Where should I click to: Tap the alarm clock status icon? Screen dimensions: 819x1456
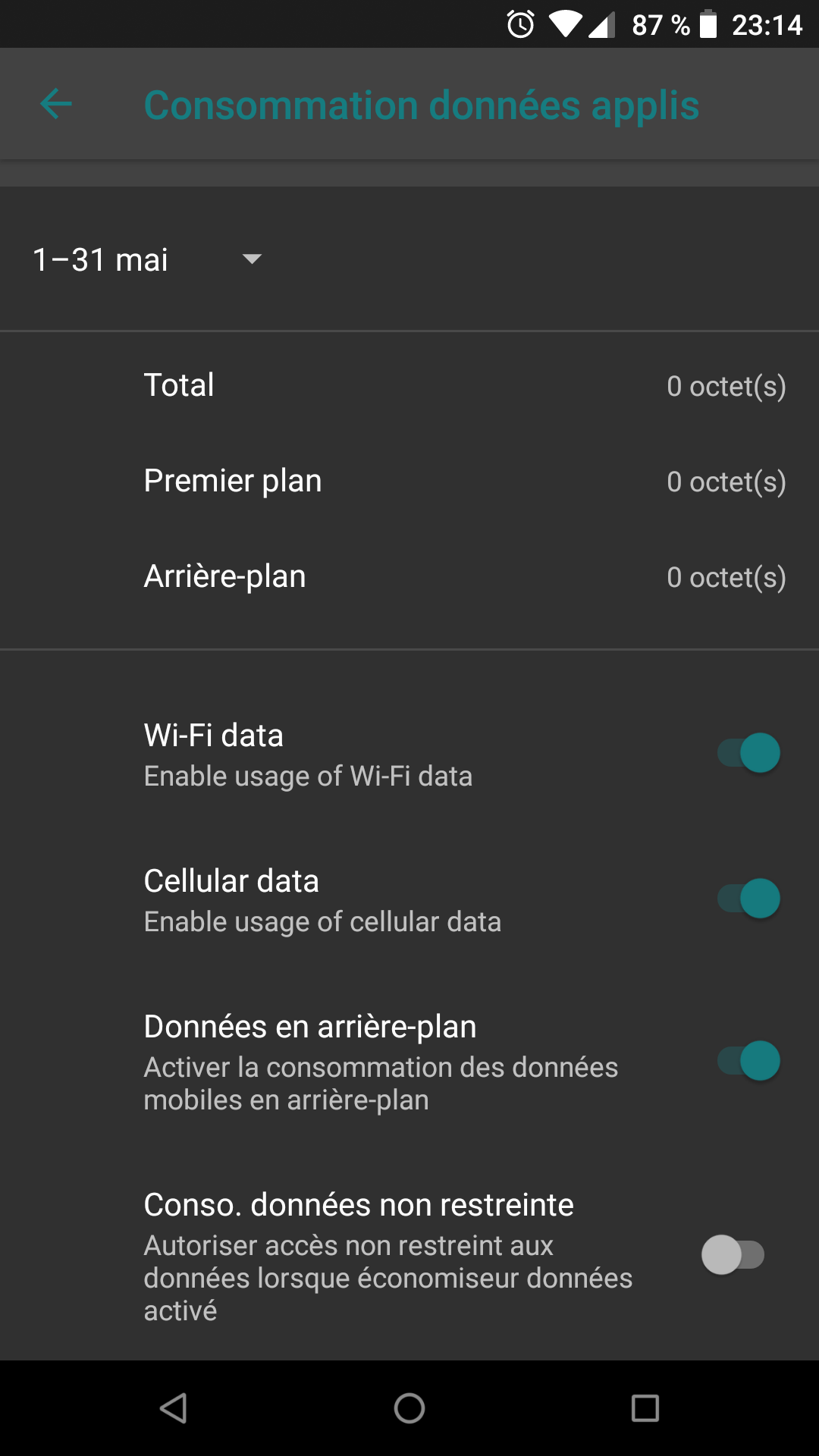pos(519,24)
